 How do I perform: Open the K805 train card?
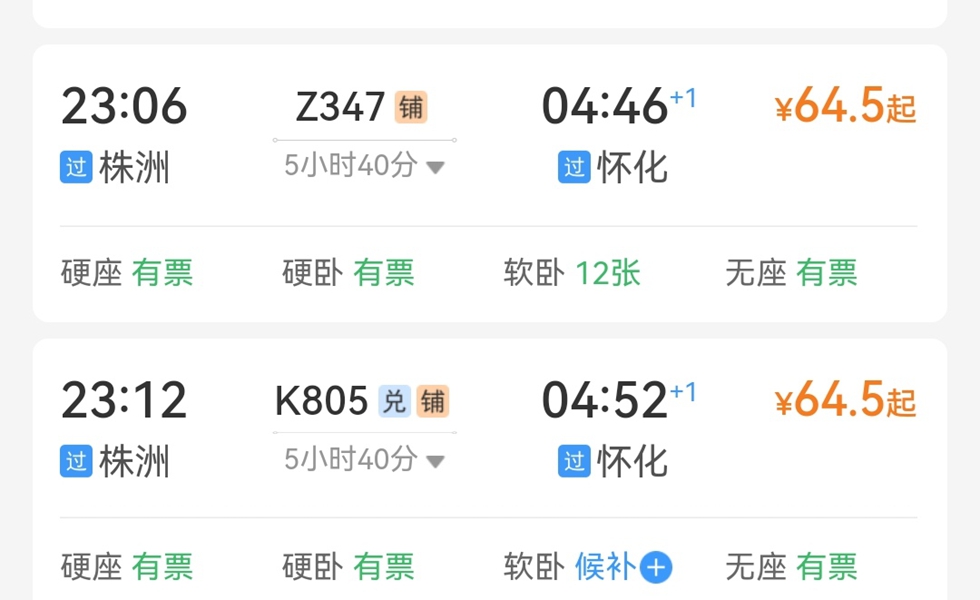pos(320,401)
